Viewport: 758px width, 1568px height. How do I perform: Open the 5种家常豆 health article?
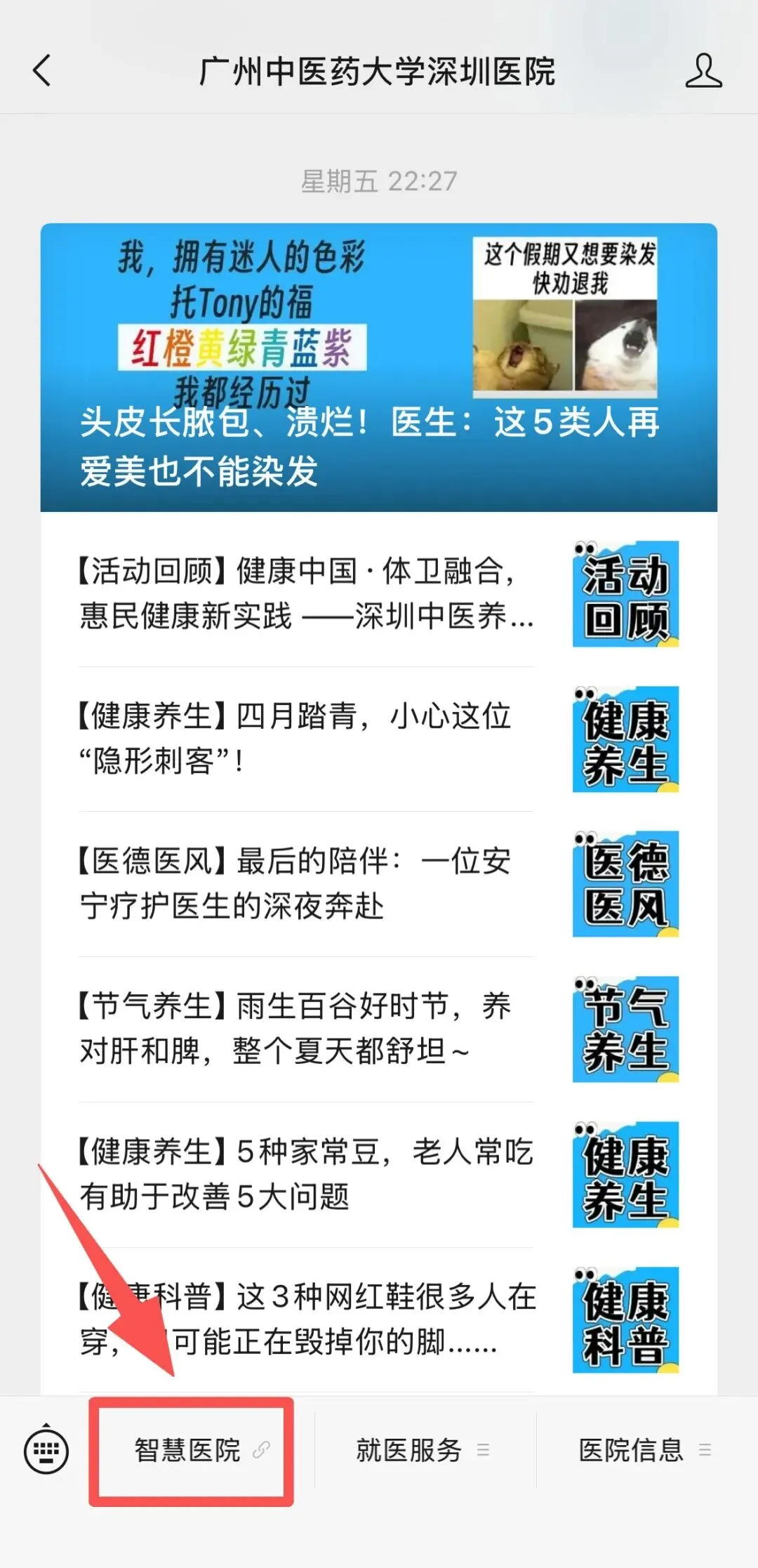coord(379,1175)
